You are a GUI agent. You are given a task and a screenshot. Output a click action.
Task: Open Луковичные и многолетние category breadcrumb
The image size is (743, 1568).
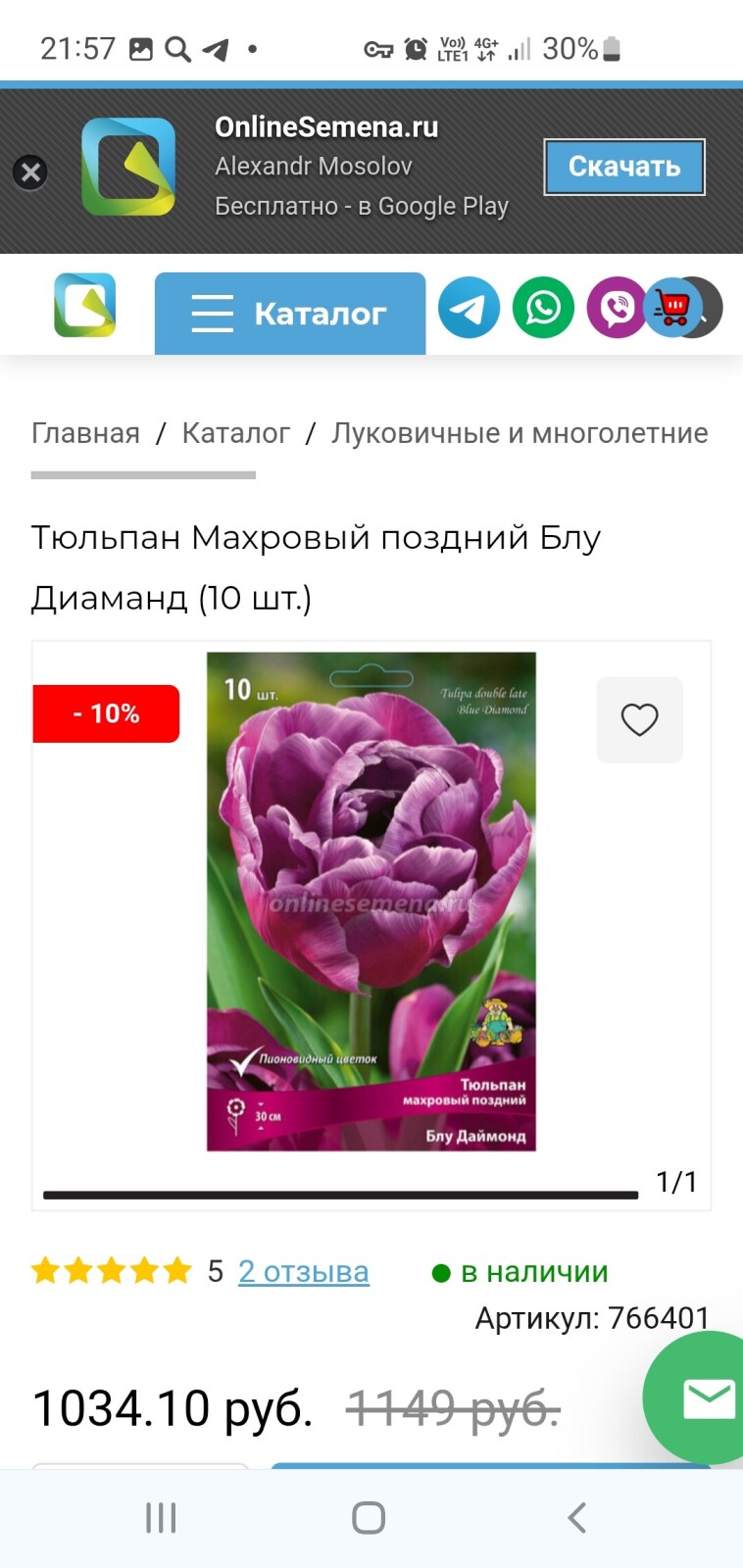pos(520,433)
